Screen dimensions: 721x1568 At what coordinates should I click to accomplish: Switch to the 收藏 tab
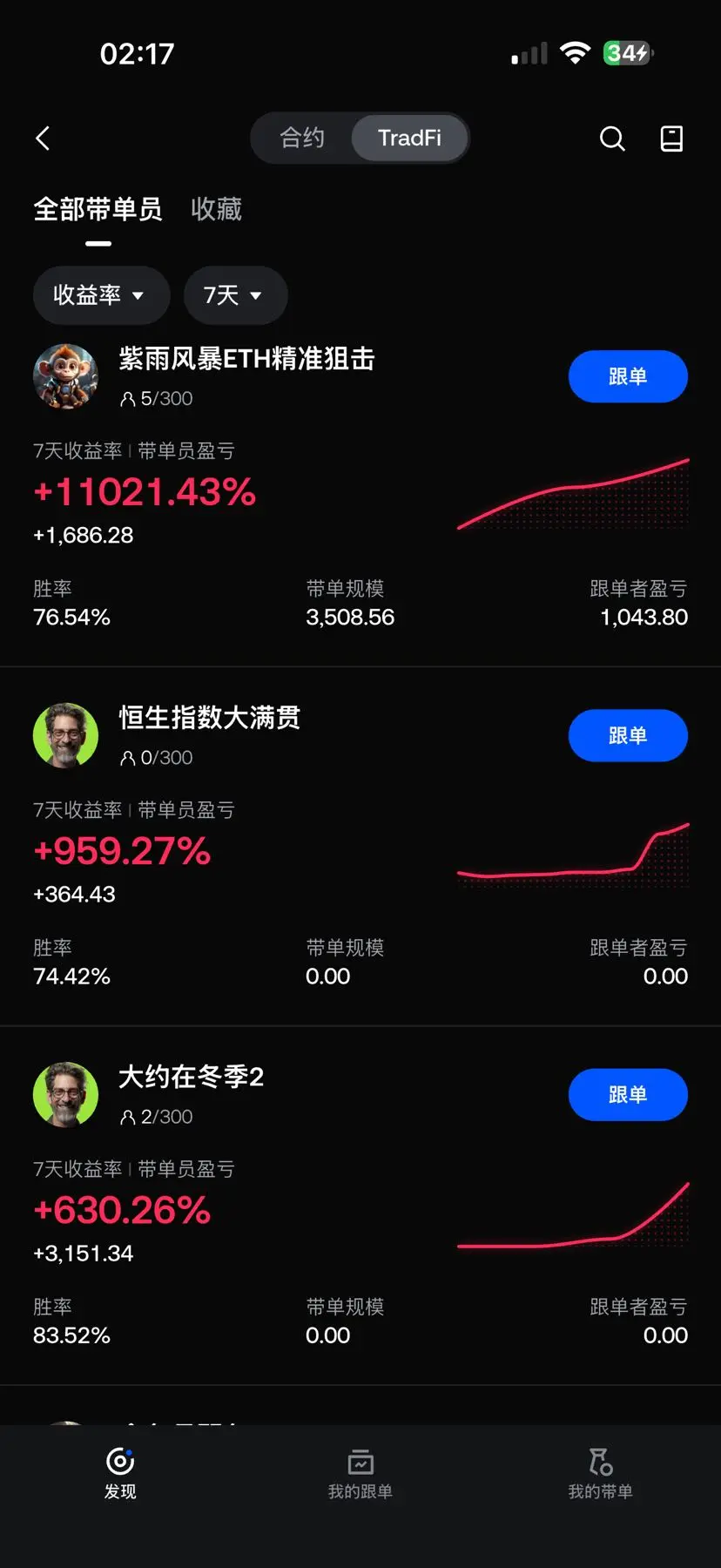(x=216, y=209)
